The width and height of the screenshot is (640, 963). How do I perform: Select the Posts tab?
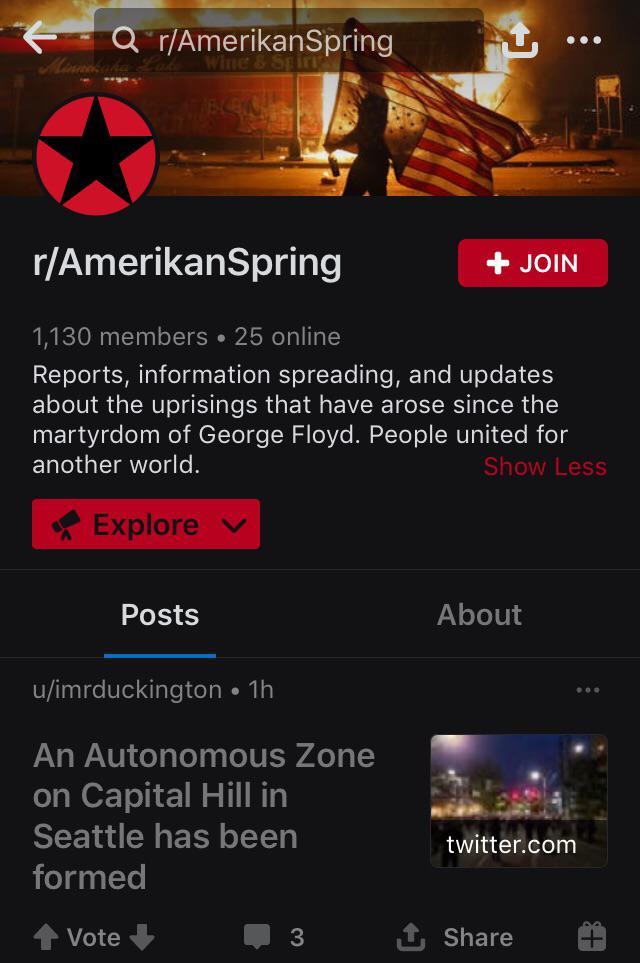click(160, 615)
